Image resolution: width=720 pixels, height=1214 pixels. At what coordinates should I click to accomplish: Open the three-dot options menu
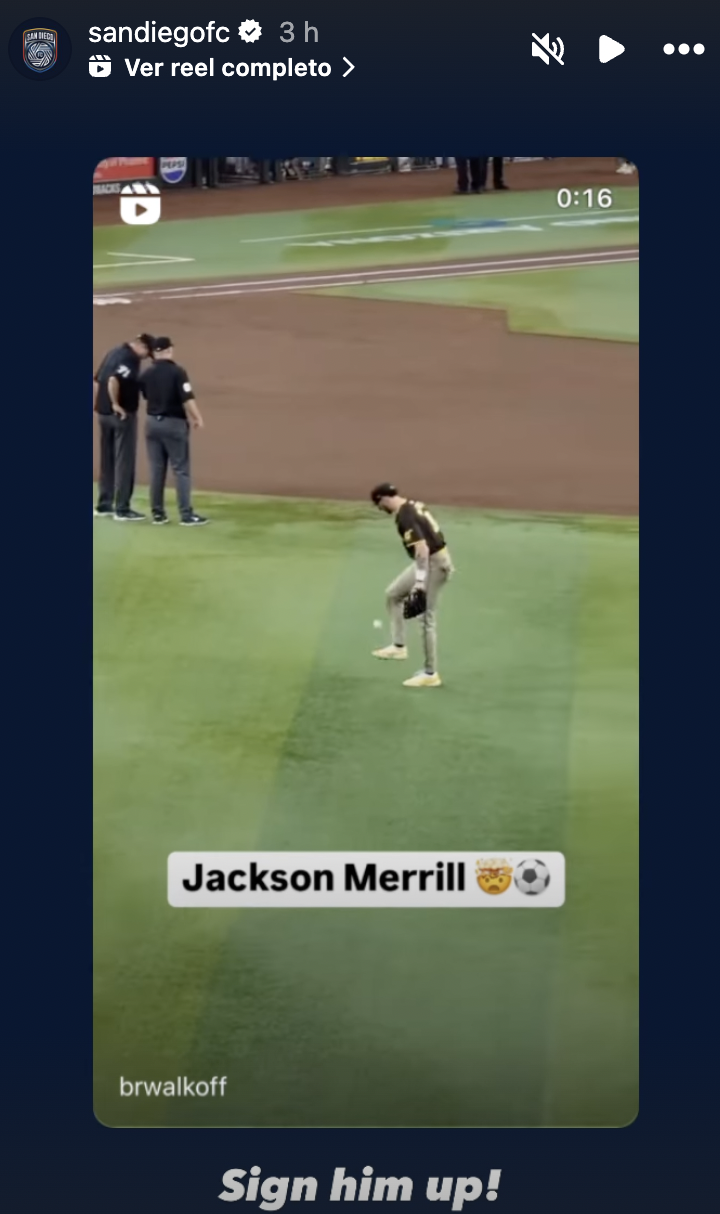tap(684, 49)
